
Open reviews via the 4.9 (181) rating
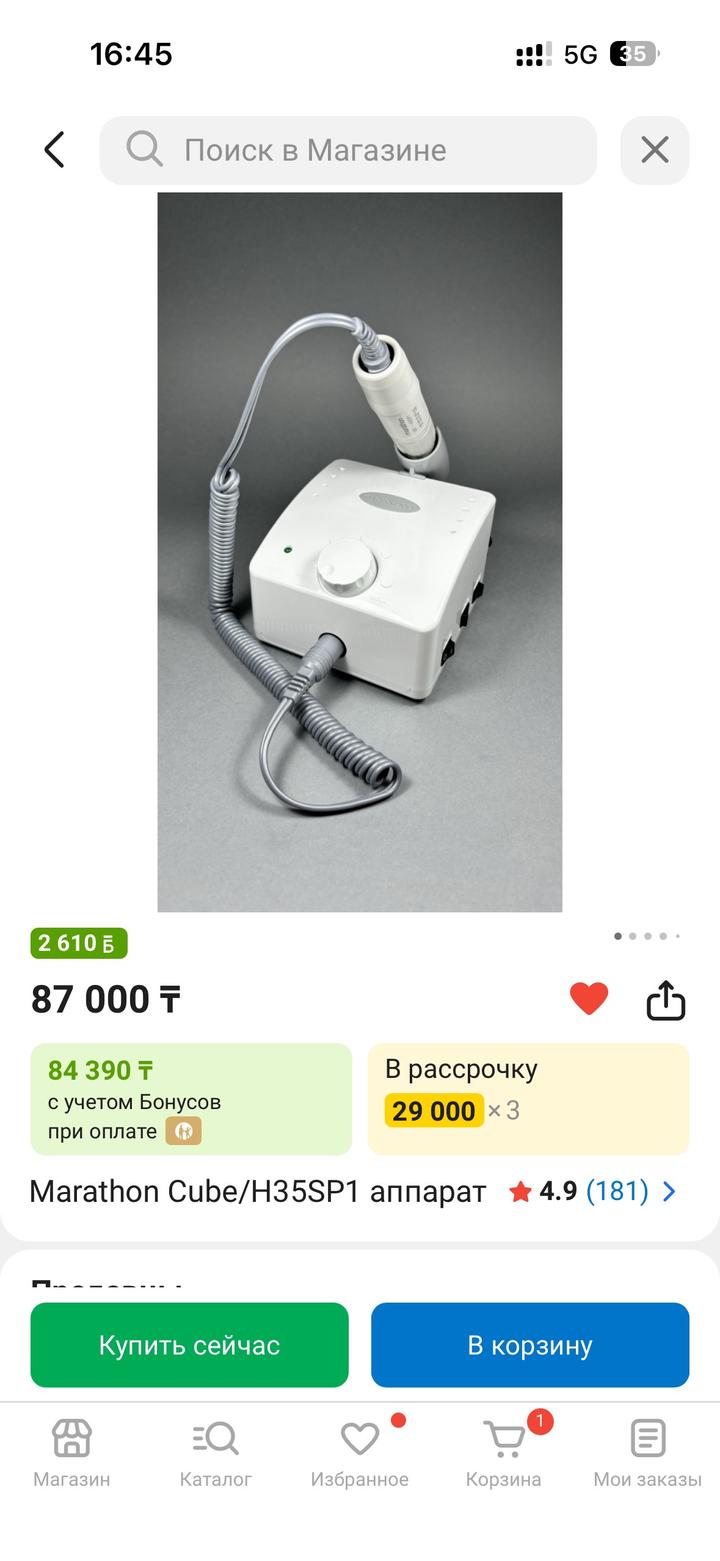[592, 1191]
